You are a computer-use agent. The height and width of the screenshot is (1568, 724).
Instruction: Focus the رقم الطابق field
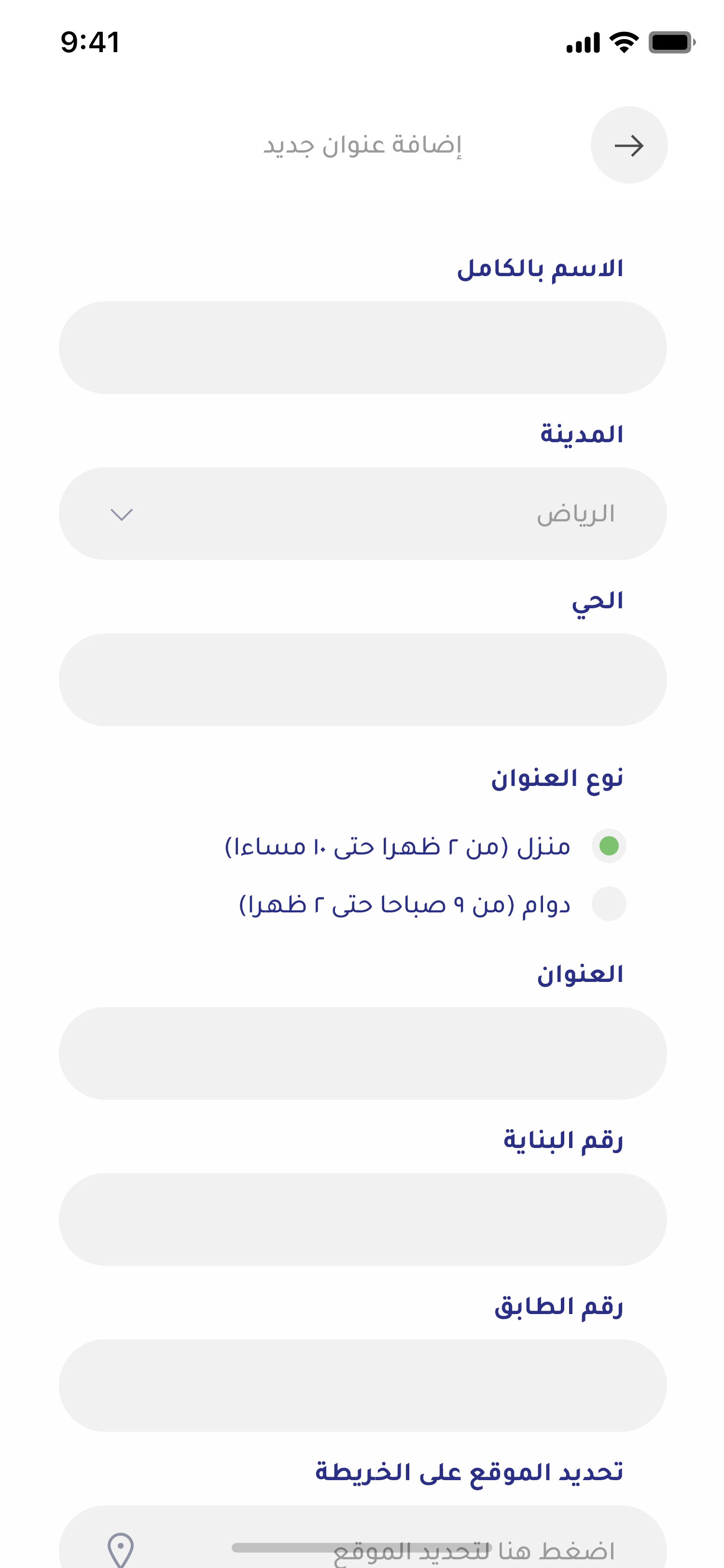pyautogui.click(x=362, y=1385)
